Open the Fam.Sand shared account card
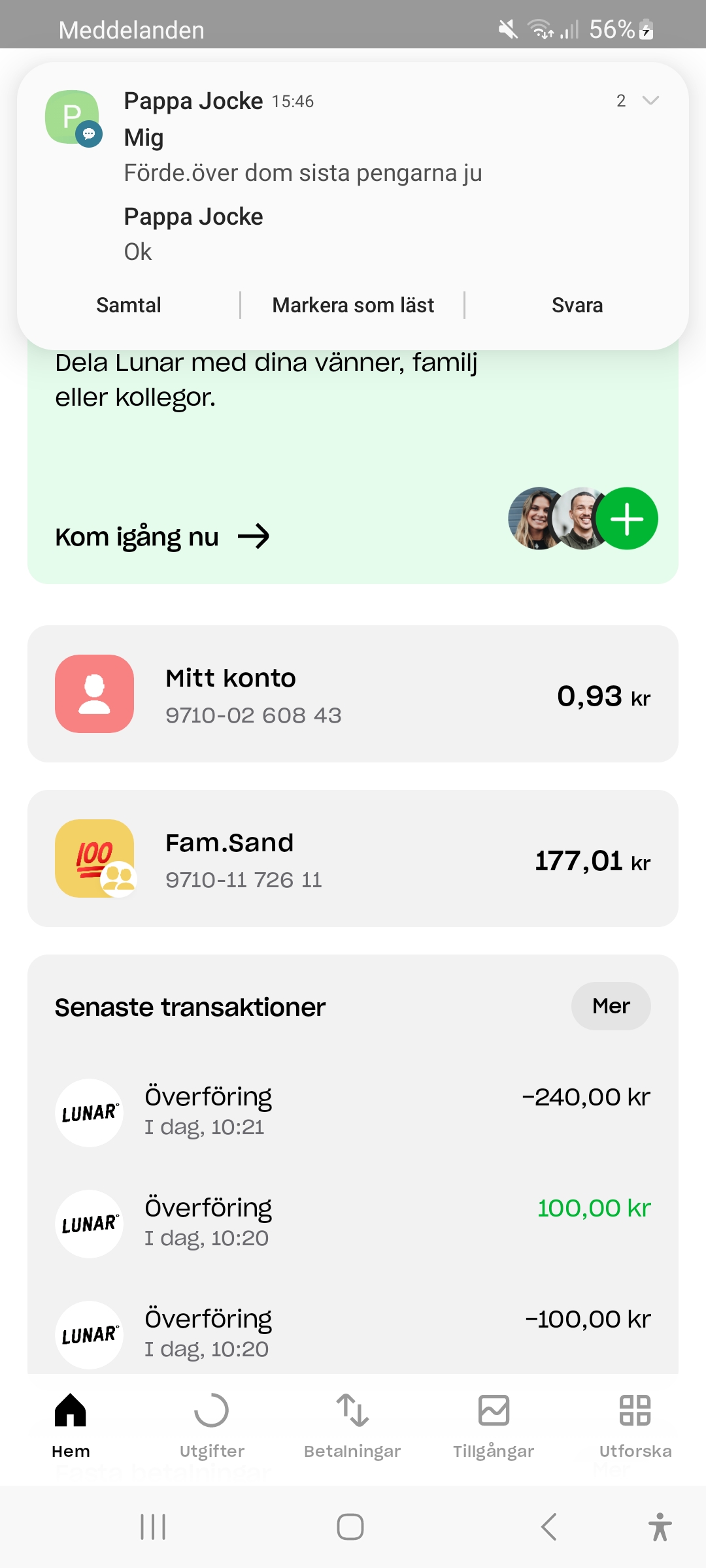This screenshot has height=1568, width=706. (353, 858)
